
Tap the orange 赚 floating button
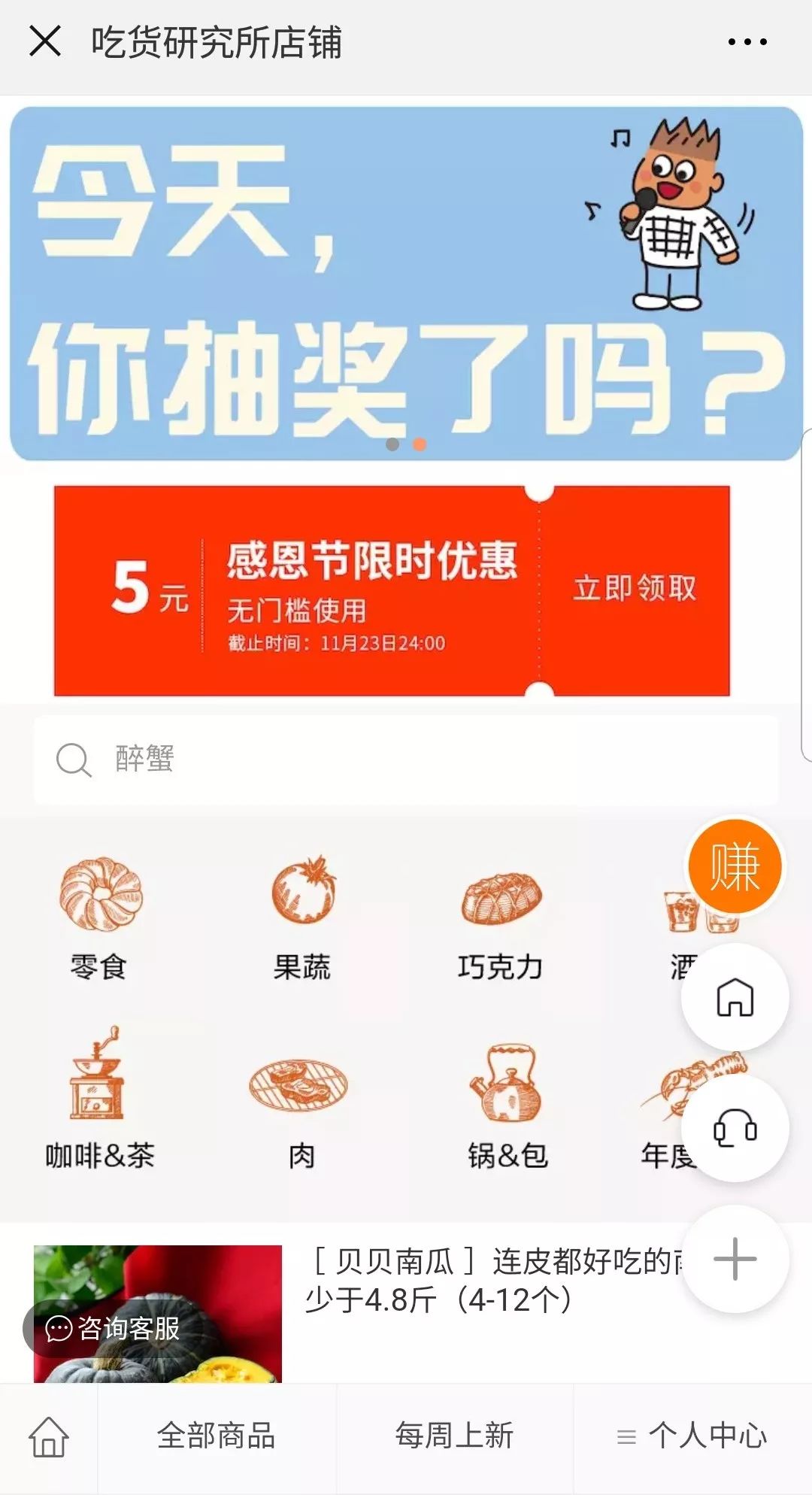pos(735,866)
